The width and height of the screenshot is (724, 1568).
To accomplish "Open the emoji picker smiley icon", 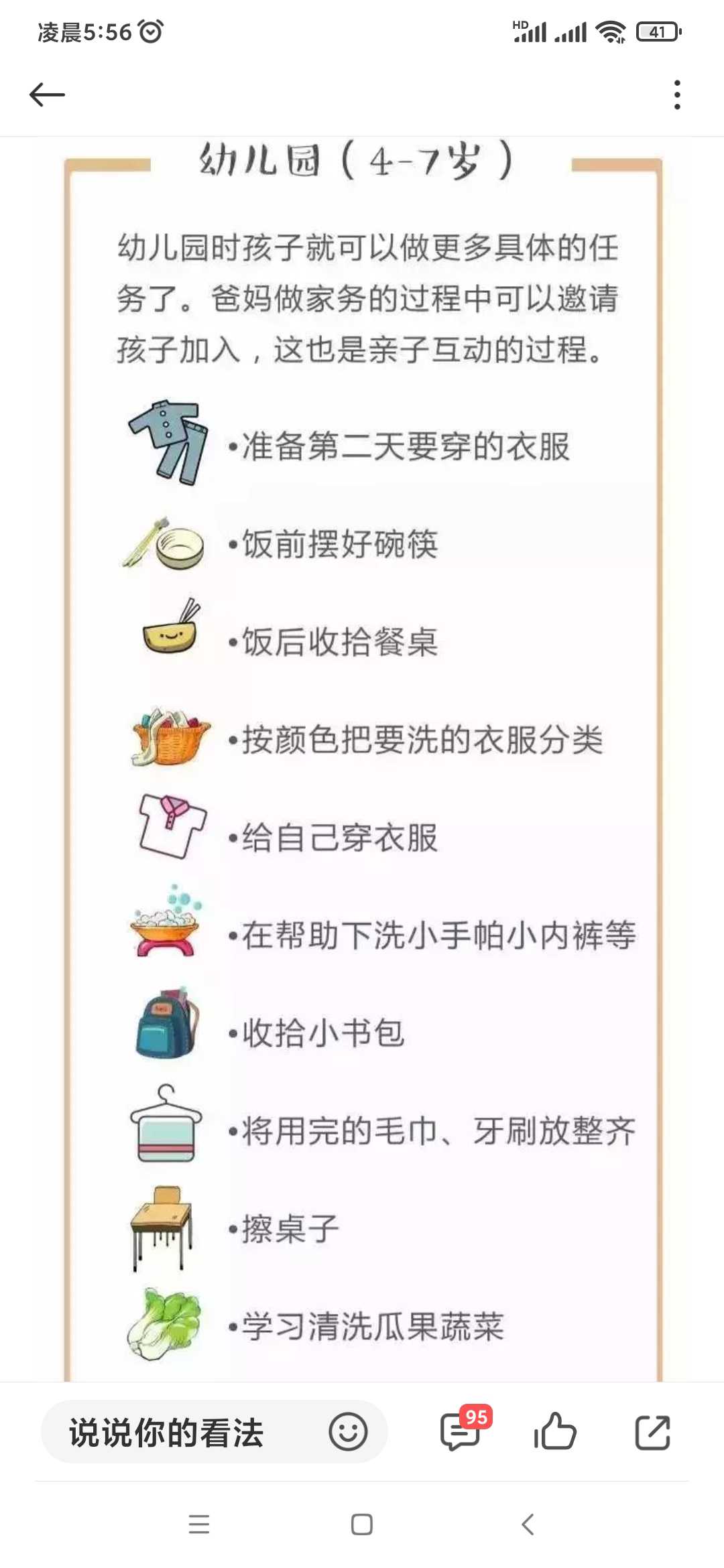I will pos(348,1432).
